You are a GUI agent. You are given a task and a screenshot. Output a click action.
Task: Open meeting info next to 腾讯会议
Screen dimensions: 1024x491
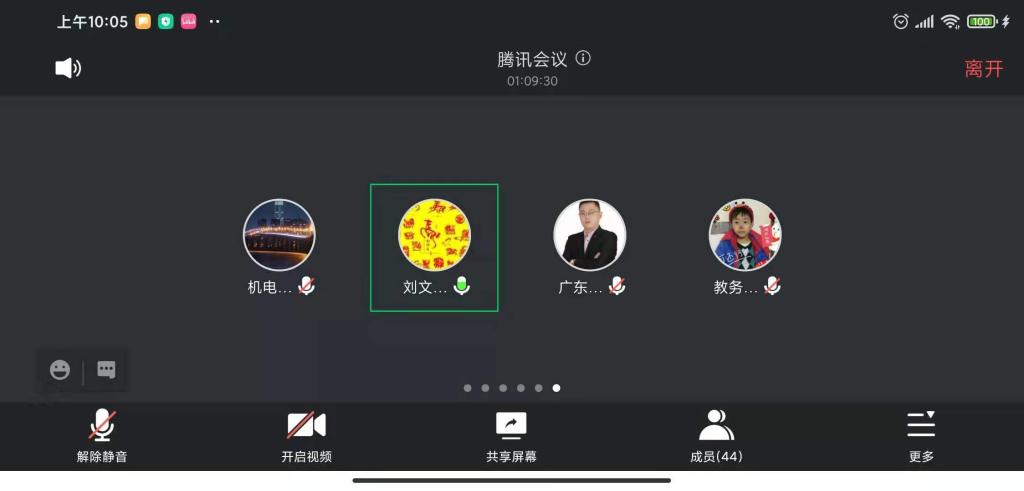[584, 58]
